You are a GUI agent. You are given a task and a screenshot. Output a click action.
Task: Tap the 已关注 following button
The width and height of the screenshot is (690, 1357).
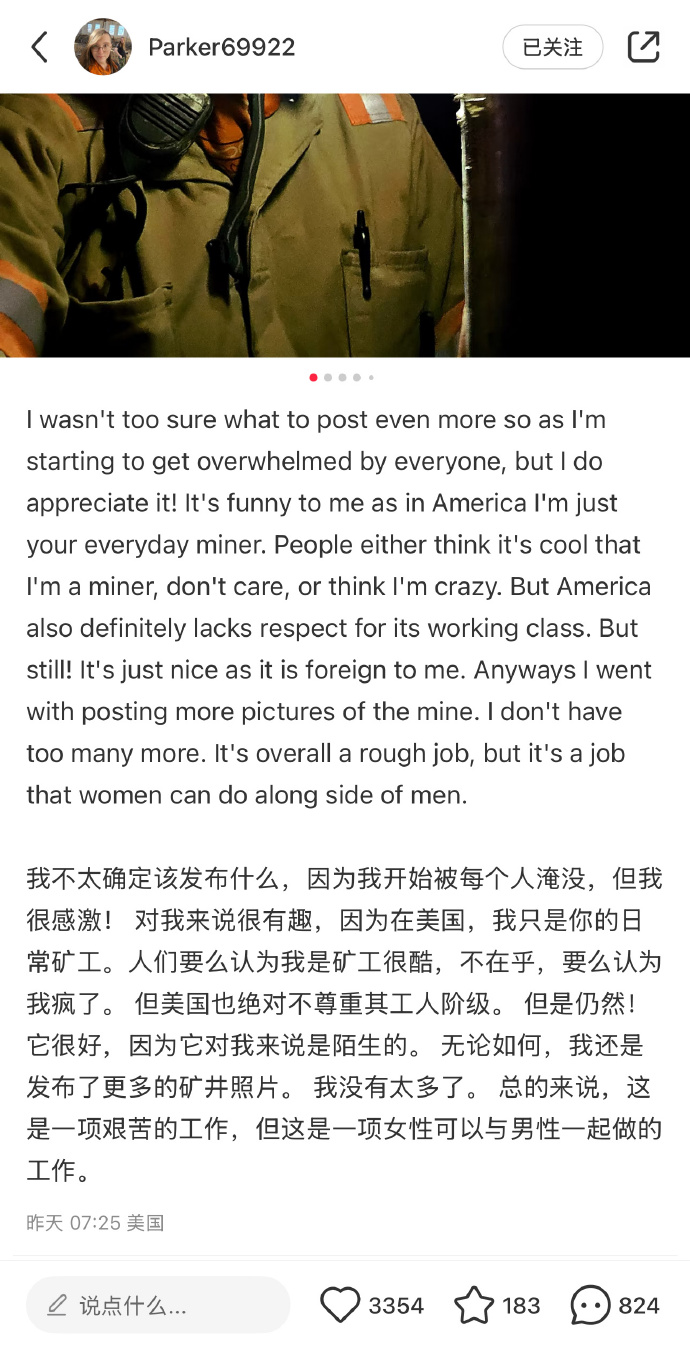pos(552,47)
